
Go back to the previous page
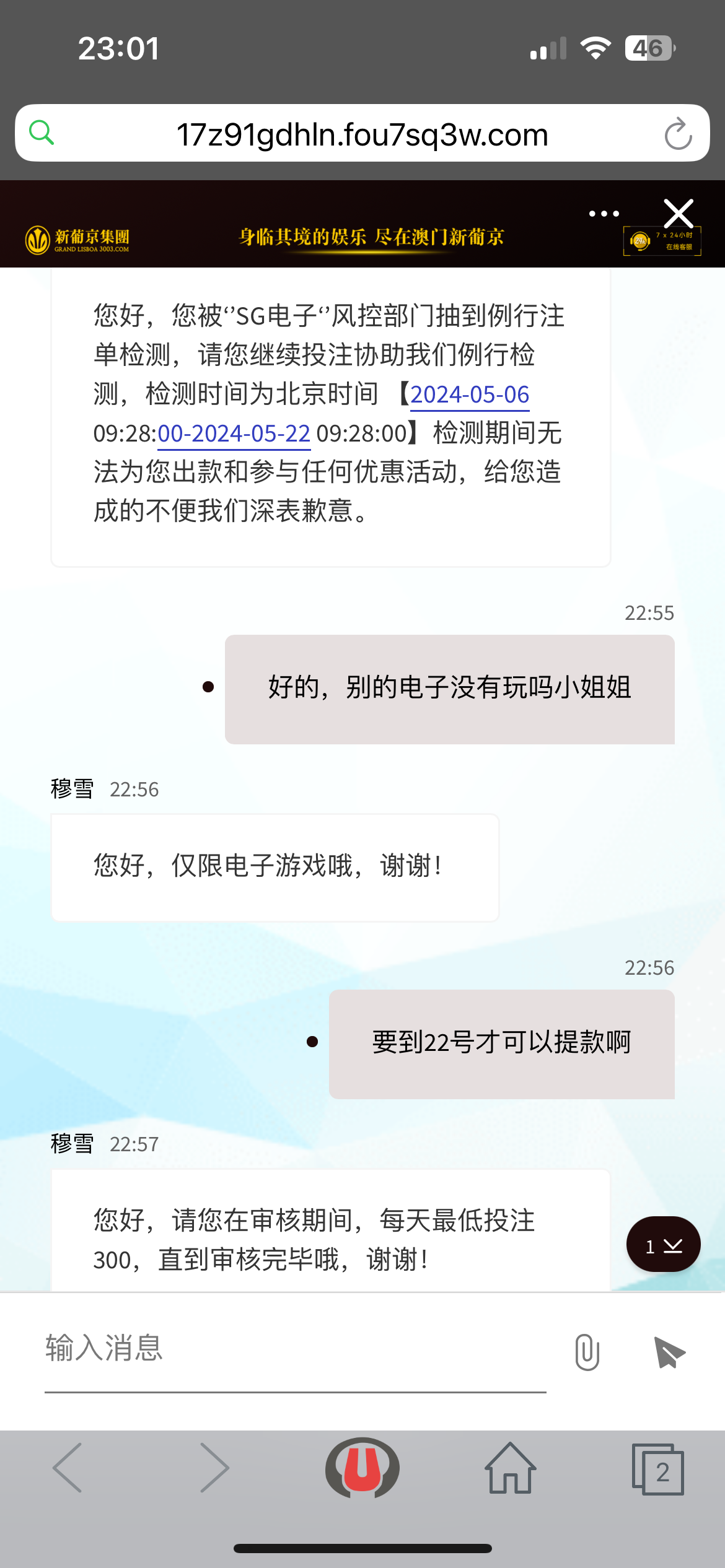coord(68,1468)
